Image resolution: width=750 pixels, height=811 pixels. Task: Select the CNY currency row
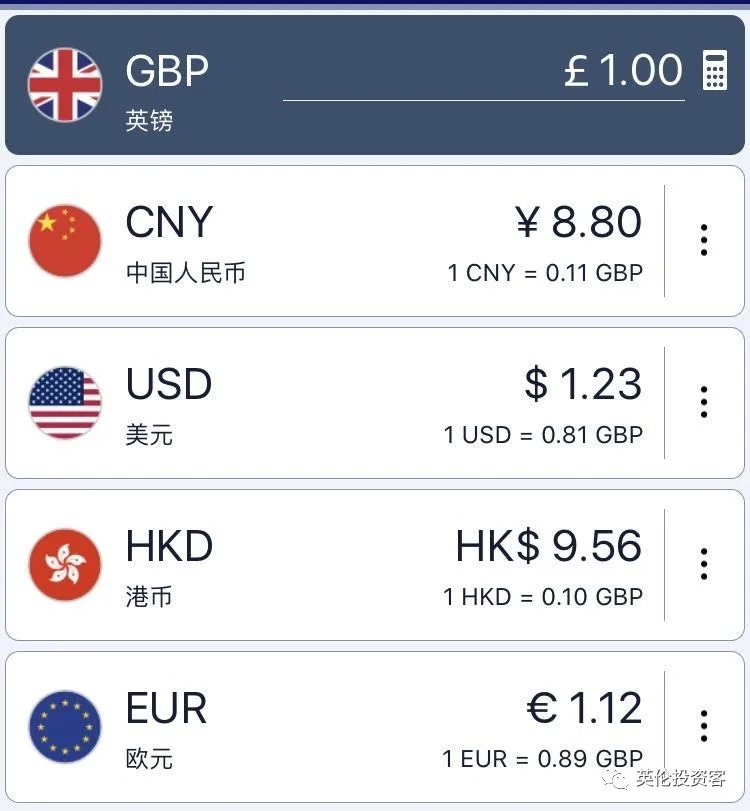coord(335,241)
